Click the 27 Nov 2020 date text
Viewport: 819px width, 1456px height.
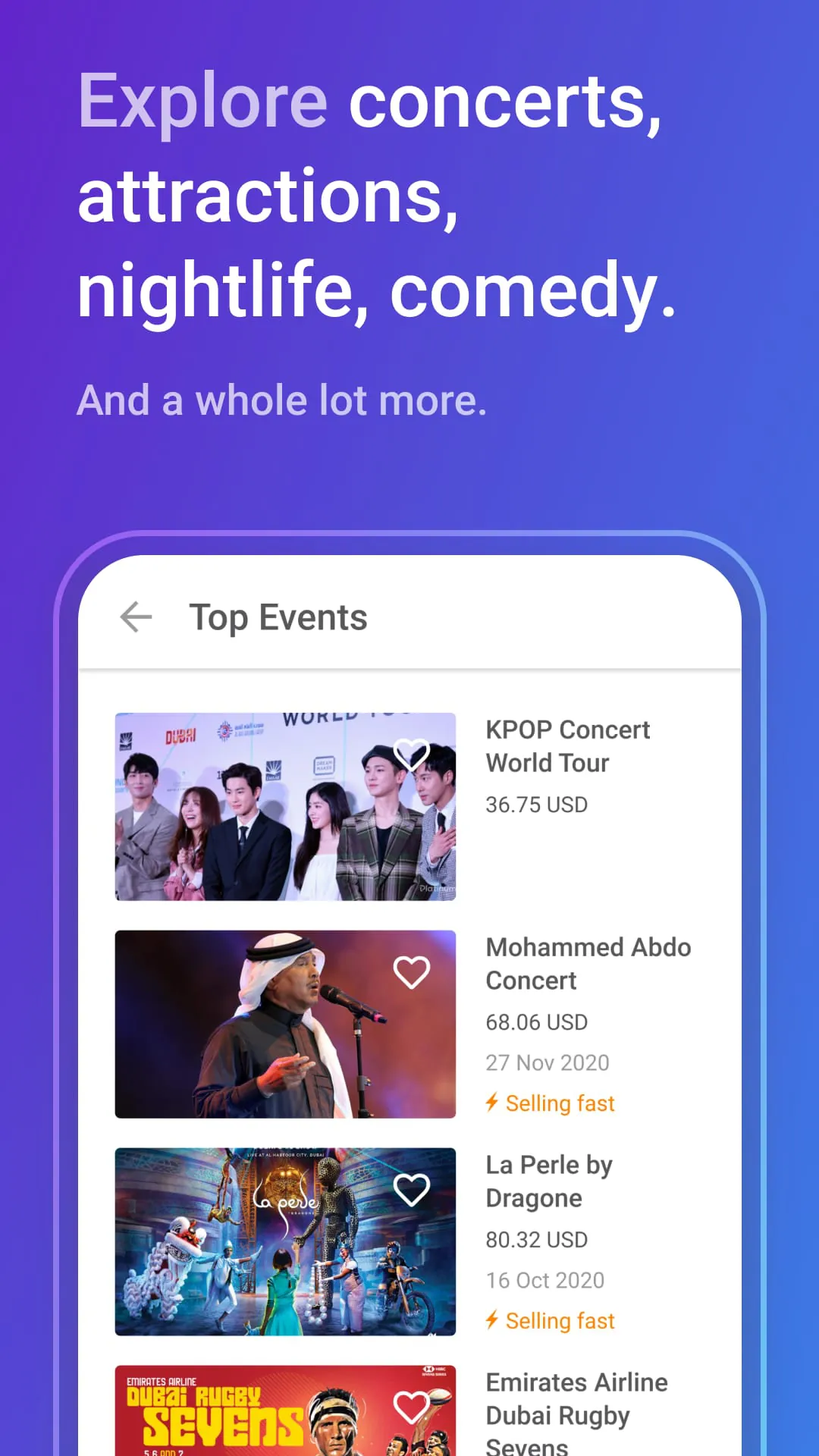click(547, 1062)
